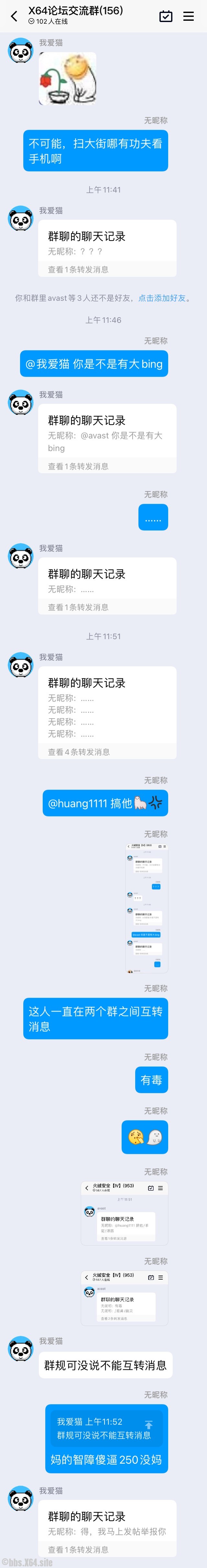
Task: View the forwarded record with 4条转发消息
Action: 107,712
